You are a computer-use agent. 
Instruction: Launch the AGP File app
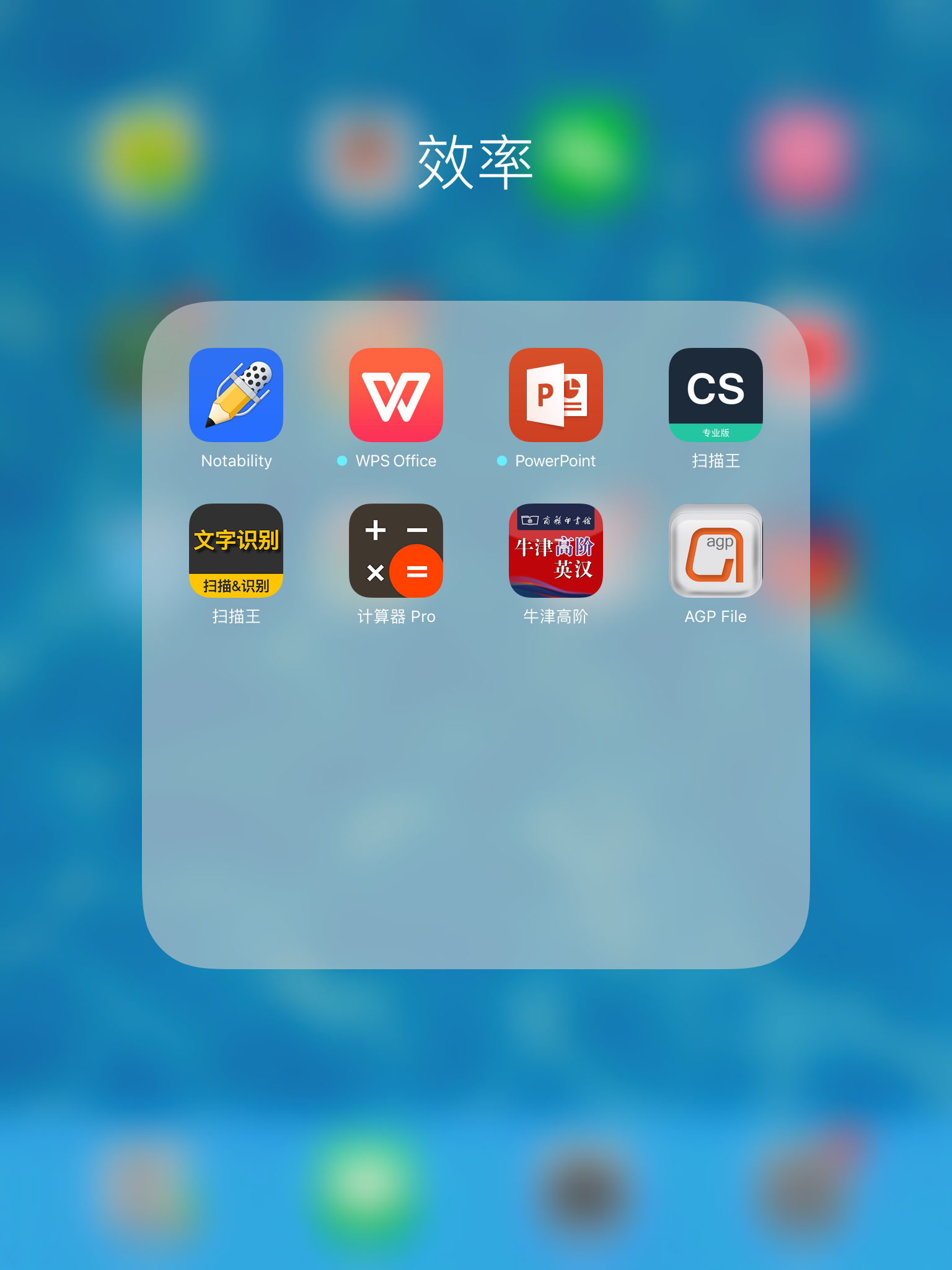(x=715, y=551)
